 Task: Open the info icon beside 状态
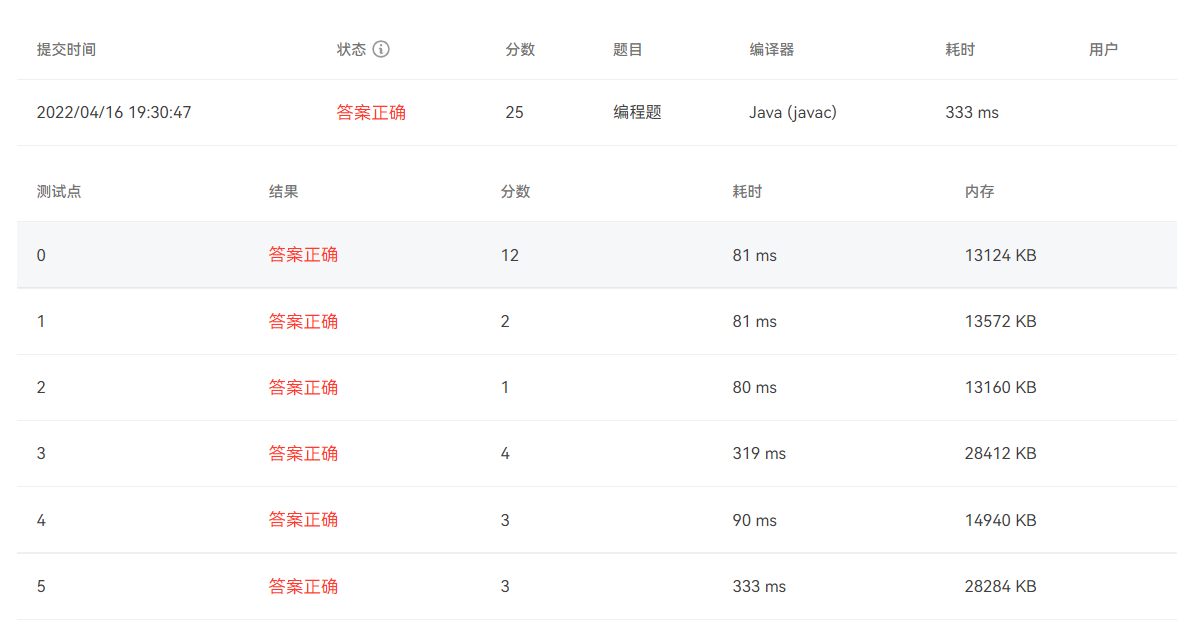pos(381,49)
